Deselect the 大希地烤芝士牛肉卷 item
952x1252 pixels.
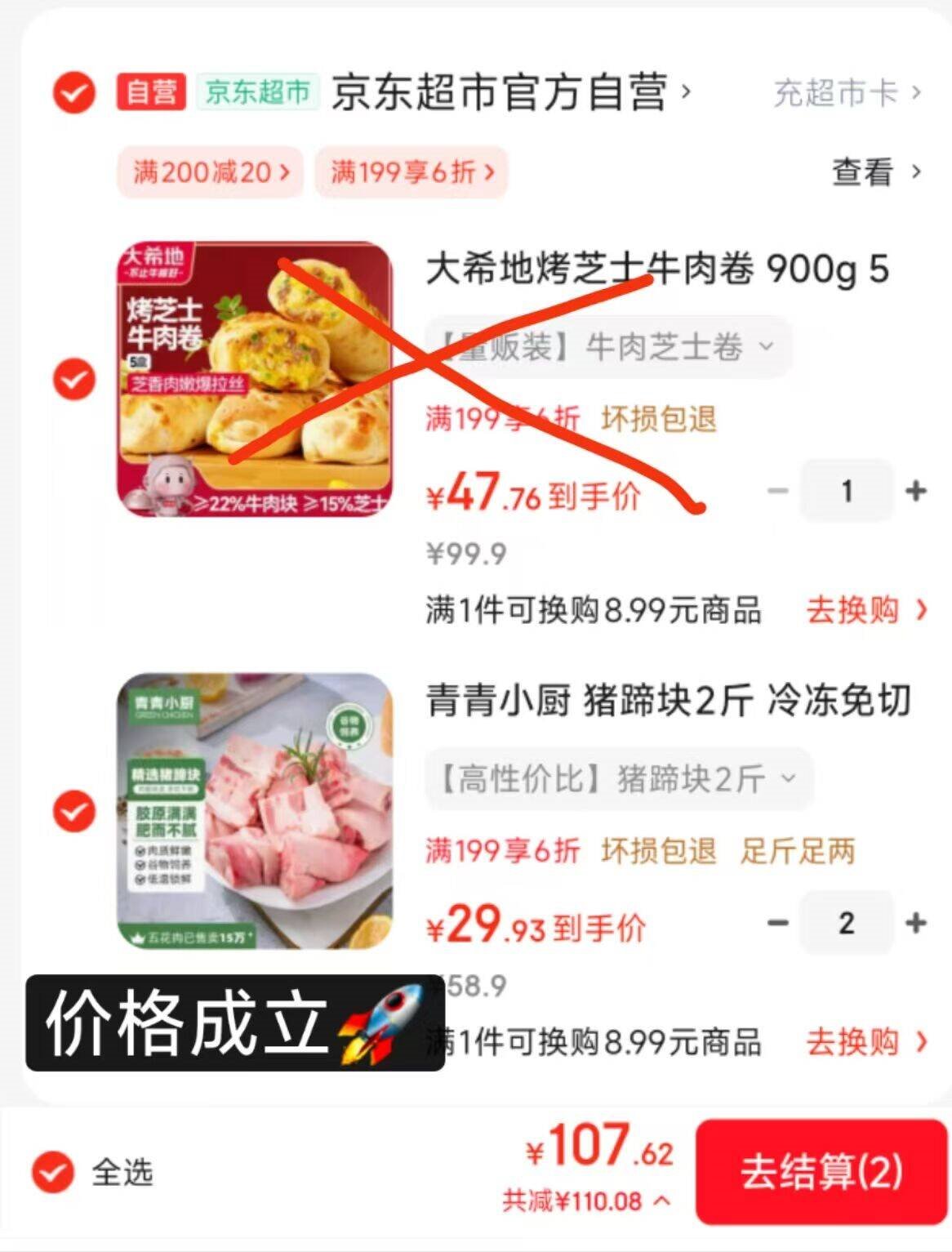coord(74,380)
